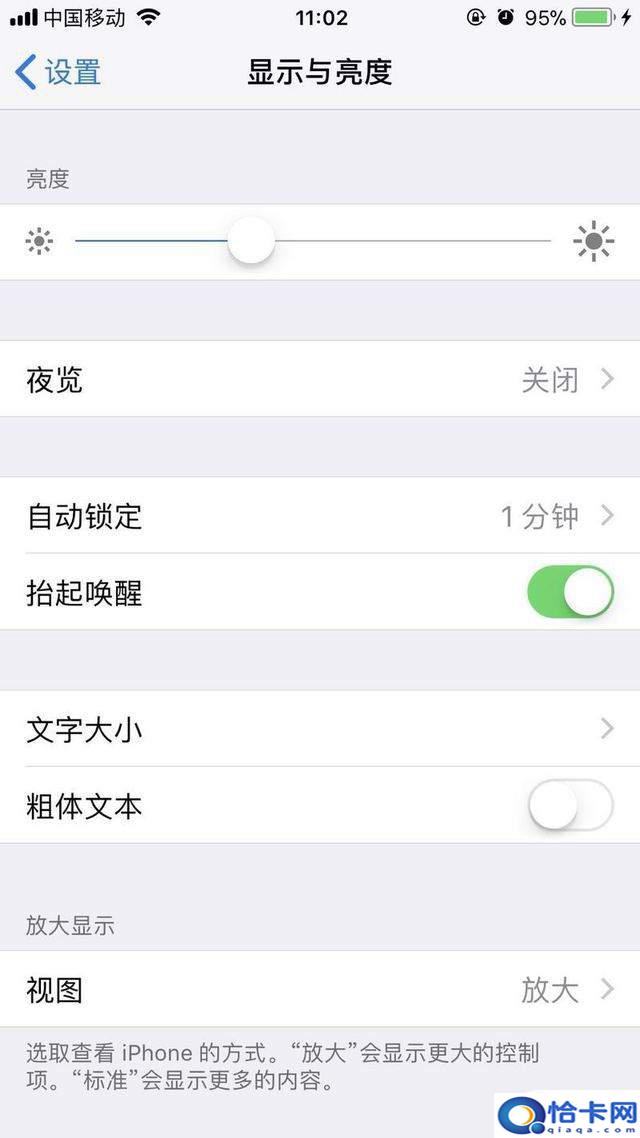Open the 视图 display zoom row

[320, 988]
